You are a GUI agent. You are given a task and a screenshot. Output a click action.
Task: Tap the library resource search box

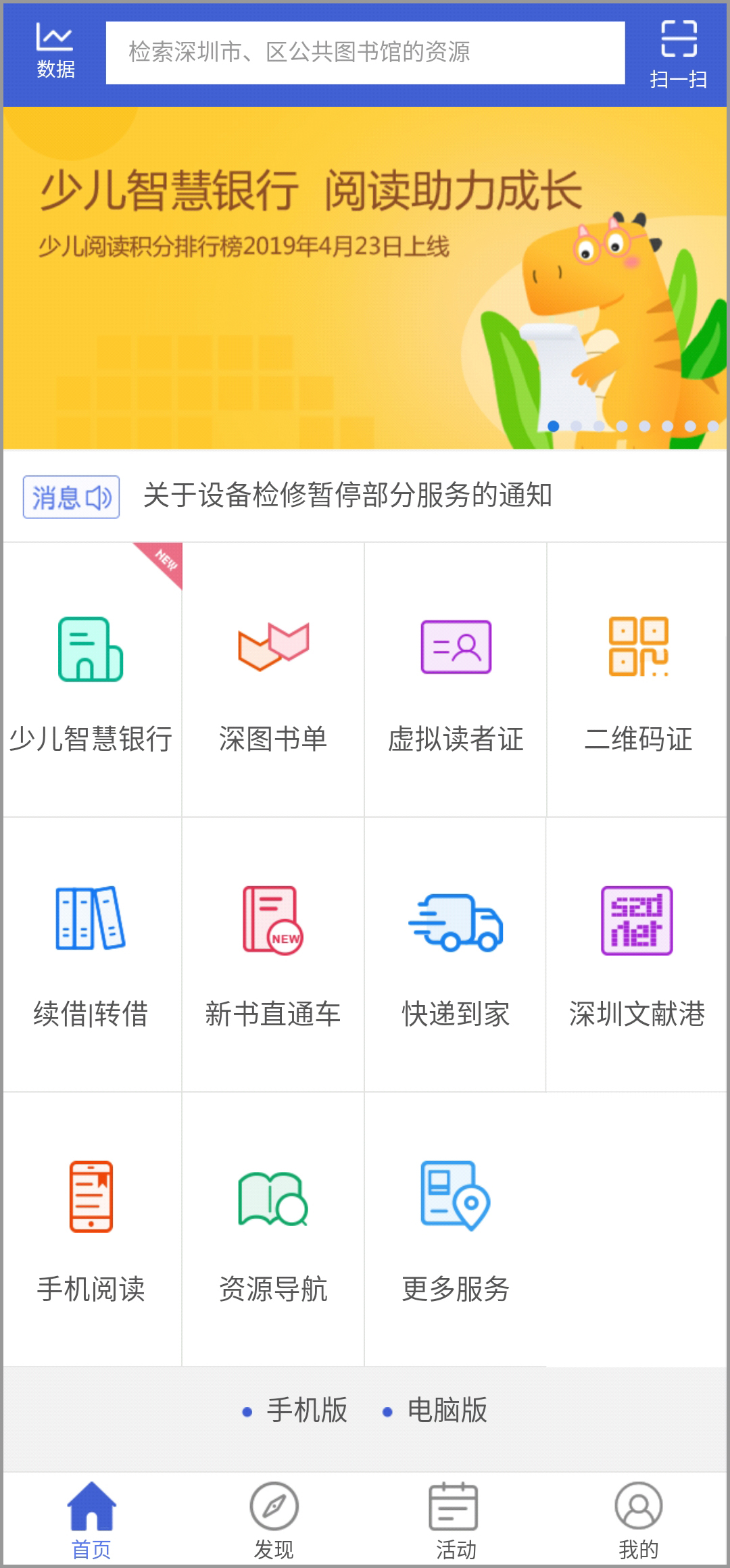(365, 53)
